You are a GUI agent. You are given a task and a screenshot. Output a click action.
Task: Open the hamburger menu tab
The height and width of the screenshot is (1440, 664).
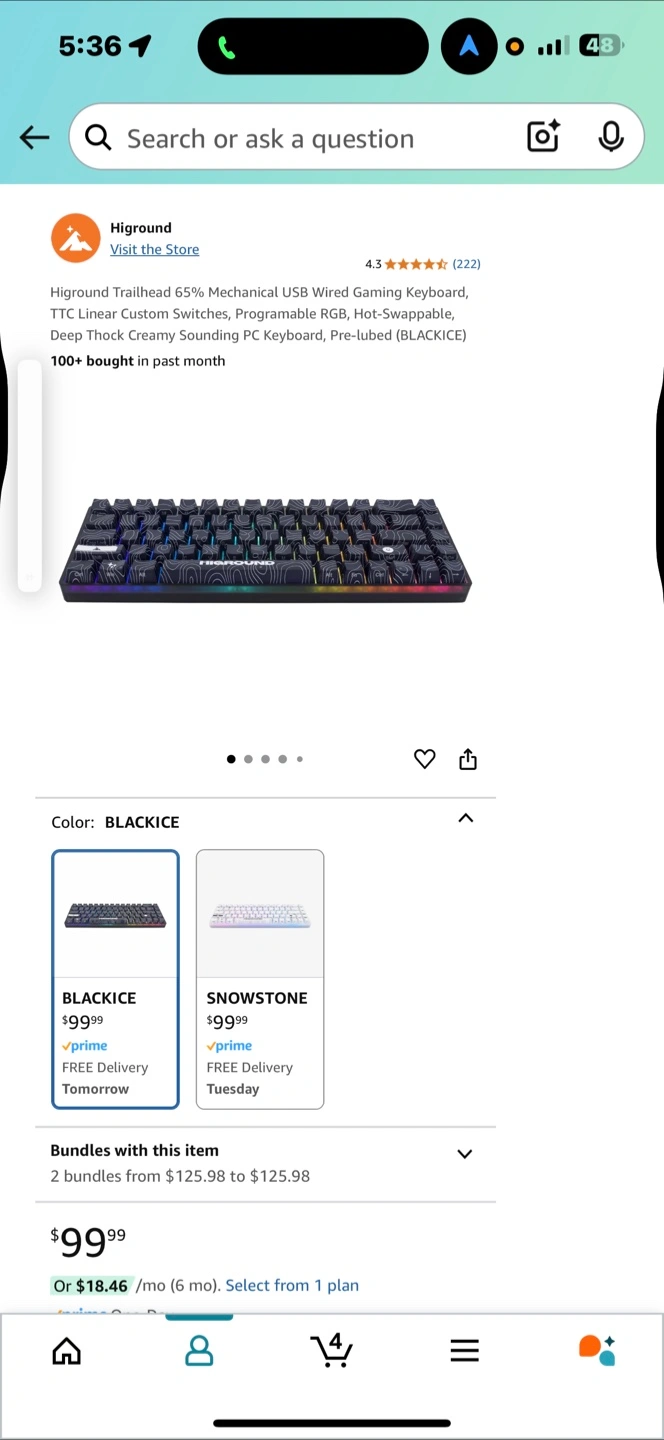point(464,1352)
